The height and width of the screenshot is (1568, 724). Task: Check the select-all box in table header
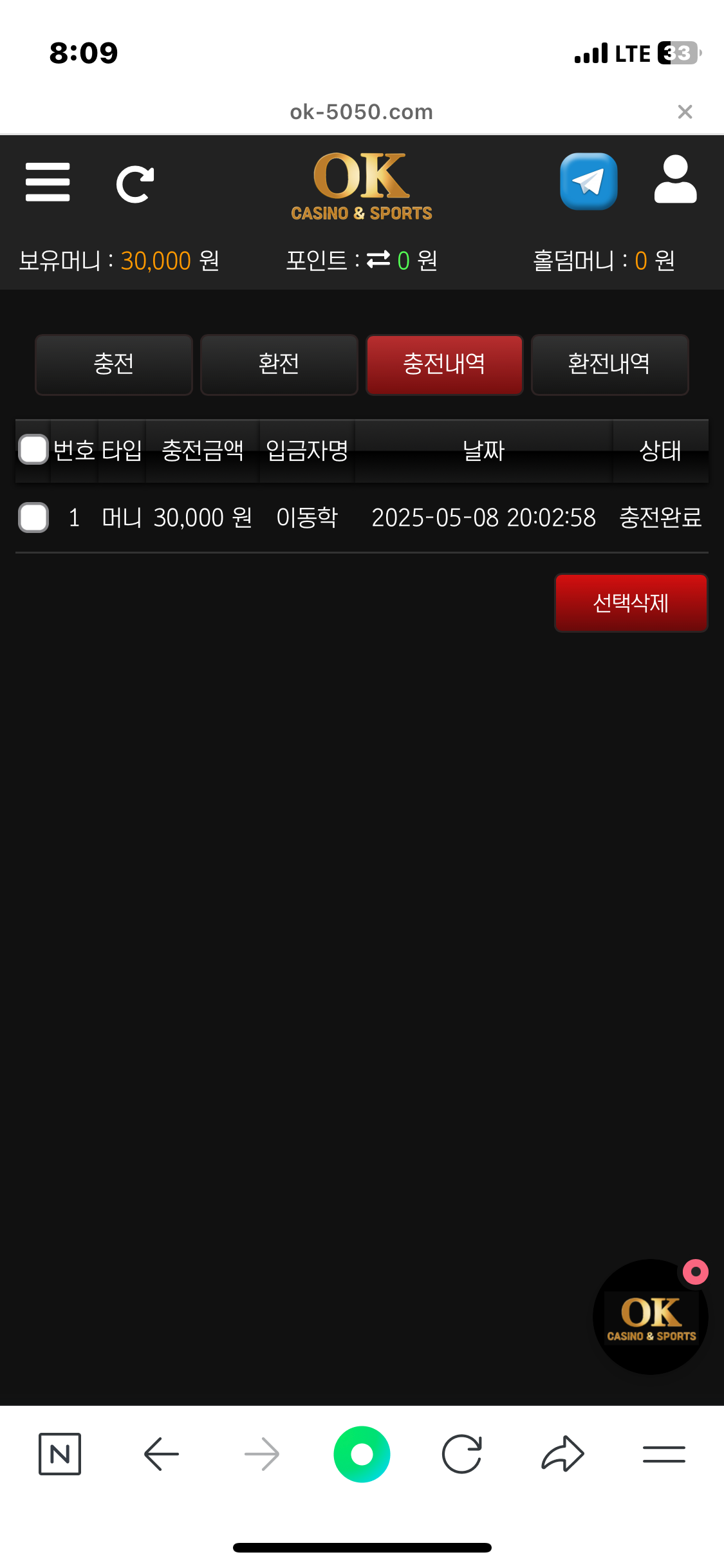[33, 449]
